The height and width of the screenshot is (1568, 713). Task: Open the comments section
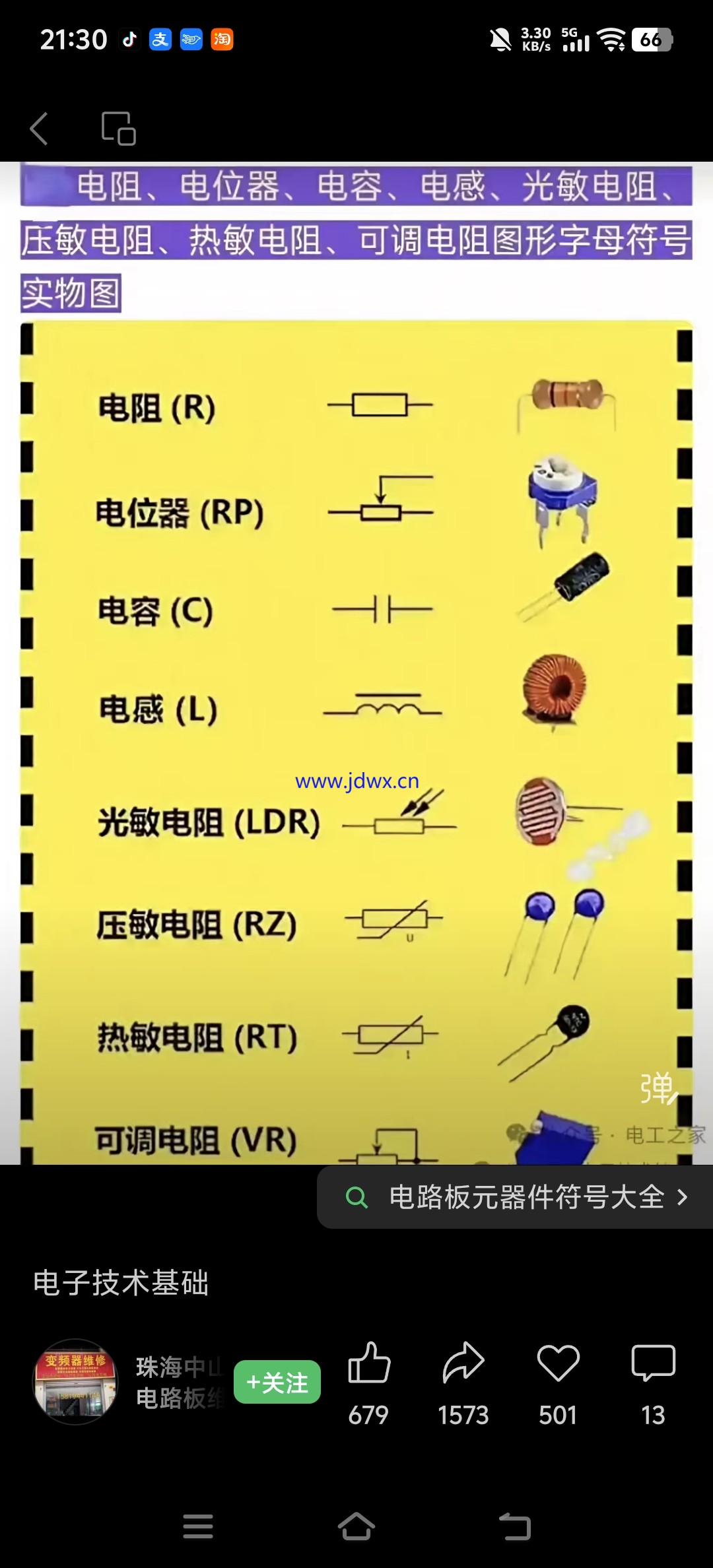click(653, 1363)
